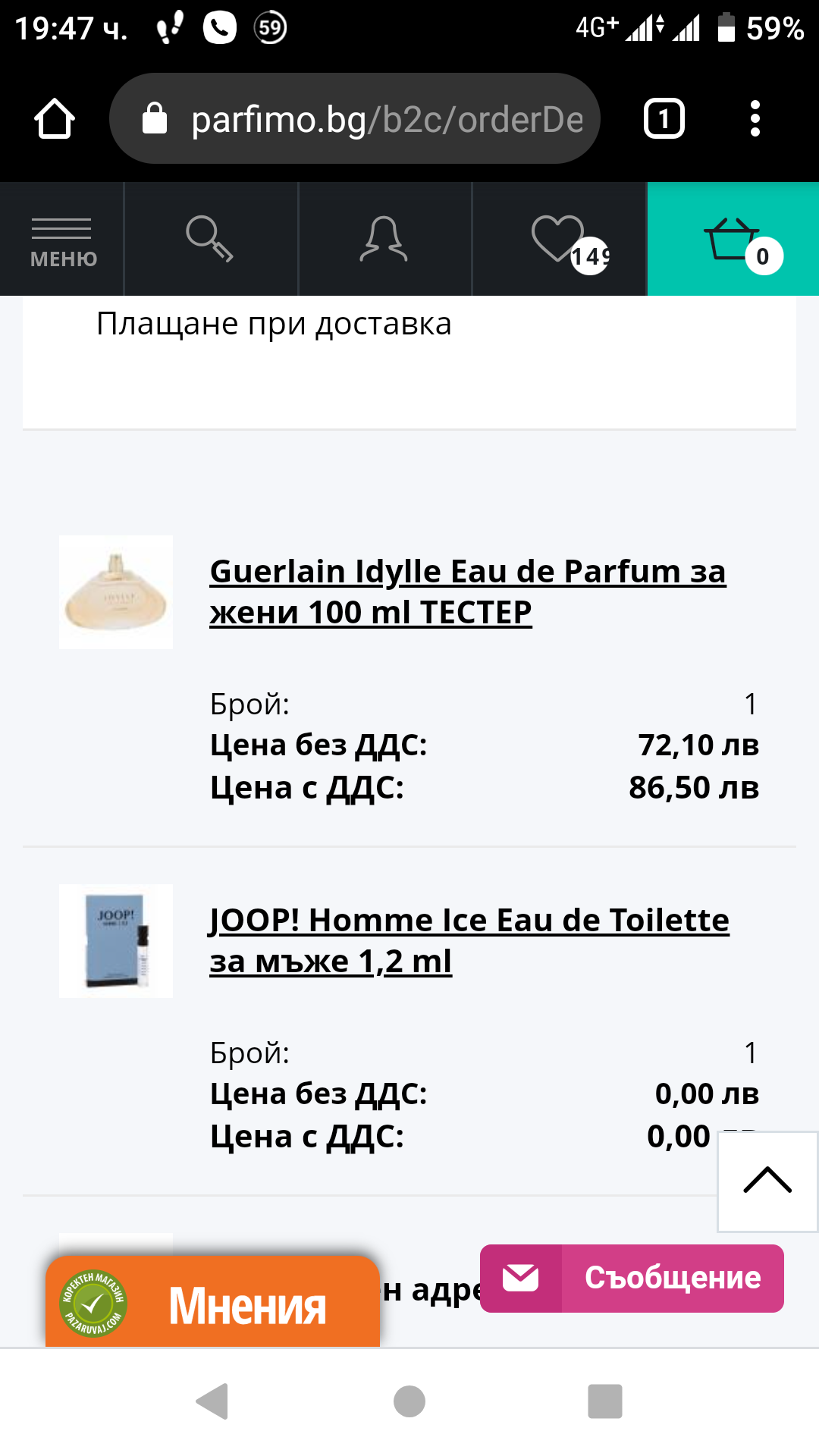Open the Съобщение message button
The image size is (819, 1456).
632,1279
